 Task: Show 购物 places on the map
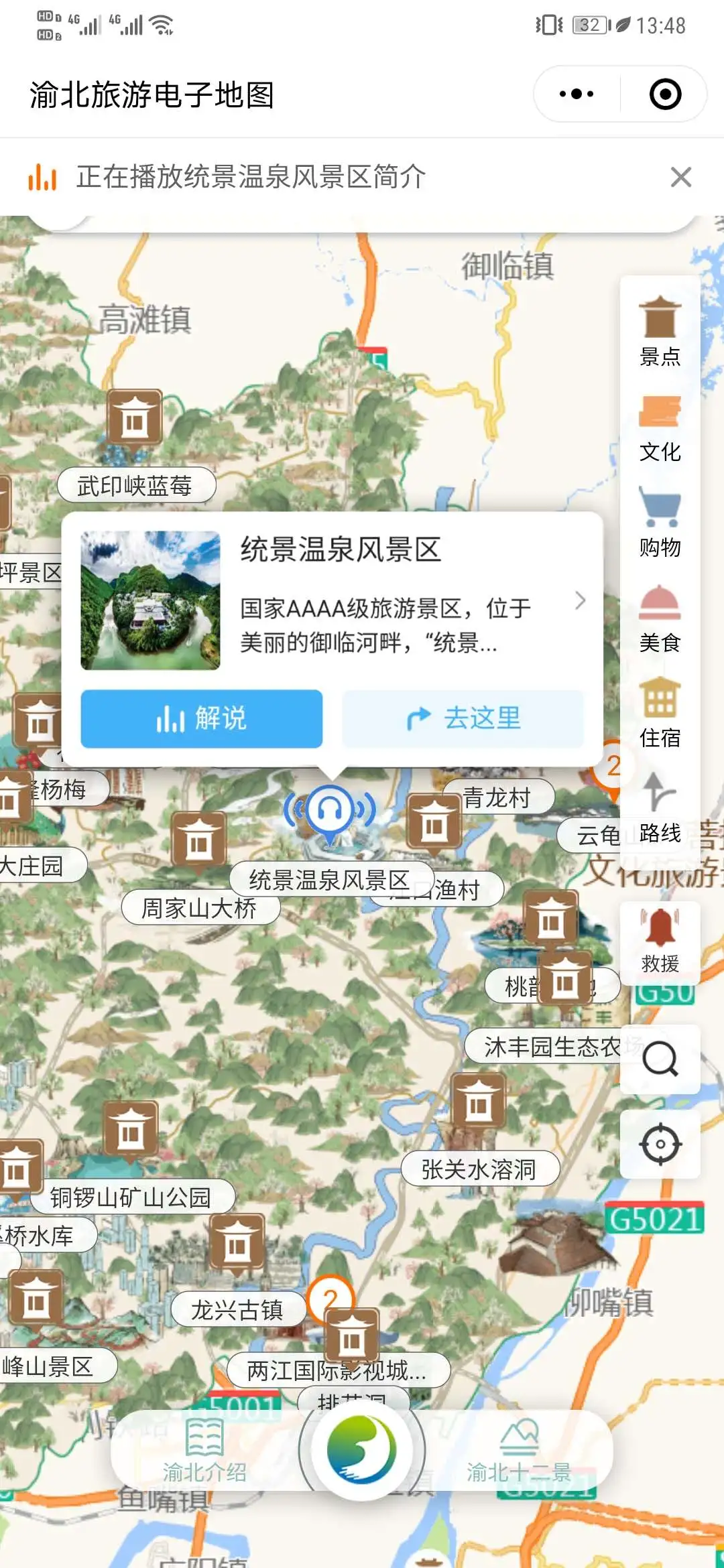pos(660,523)
